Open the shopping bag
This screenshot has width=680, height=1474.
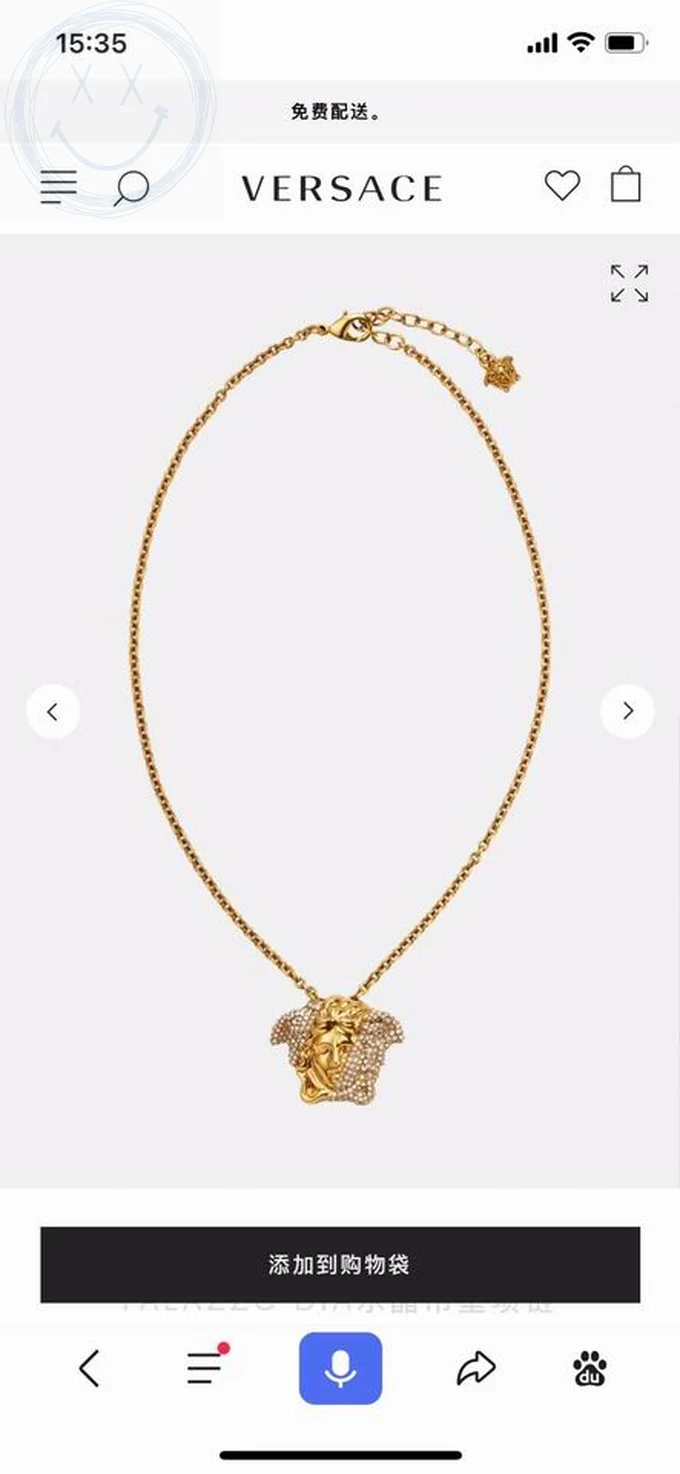pos(626,185)
